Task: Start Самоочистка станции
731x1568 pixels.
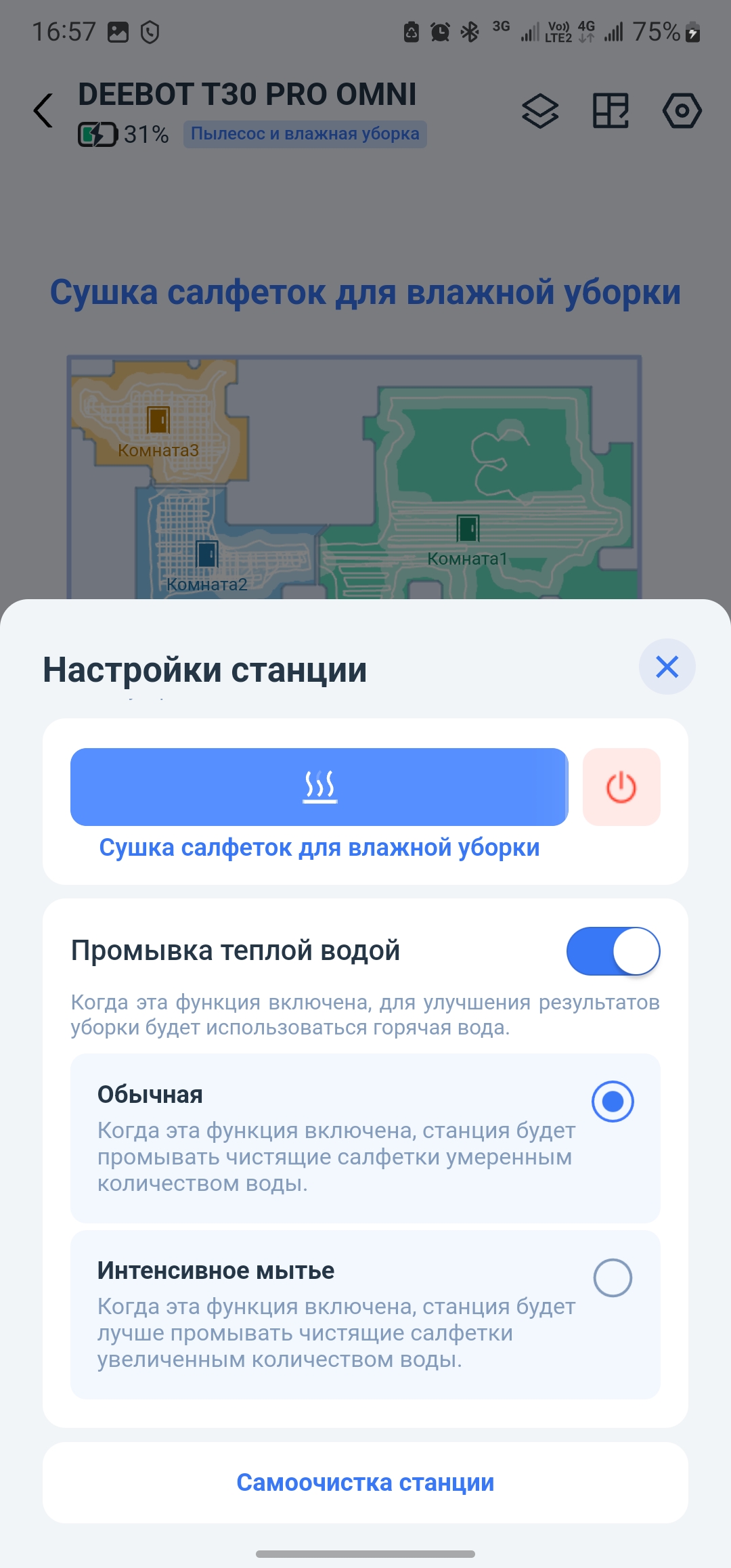Action: pyautogui.click(x=365, y=1483)
